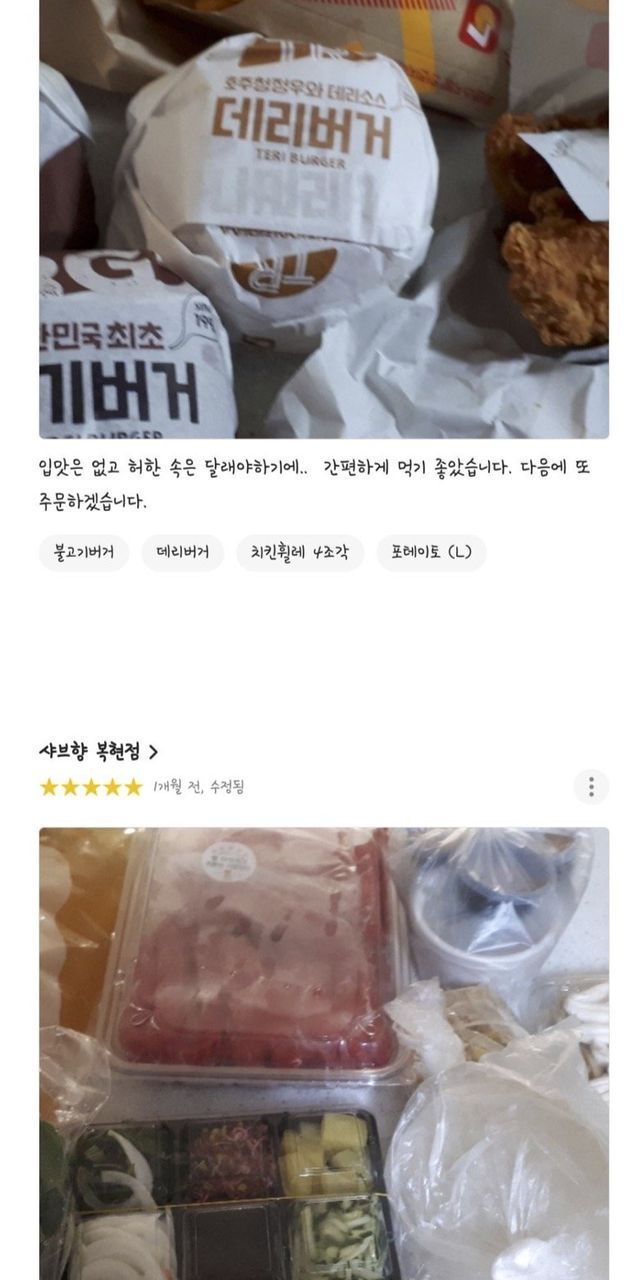Tap the 치킨휠레 4조각 chip
640x1280 pixels.
[x=300, y=553]
